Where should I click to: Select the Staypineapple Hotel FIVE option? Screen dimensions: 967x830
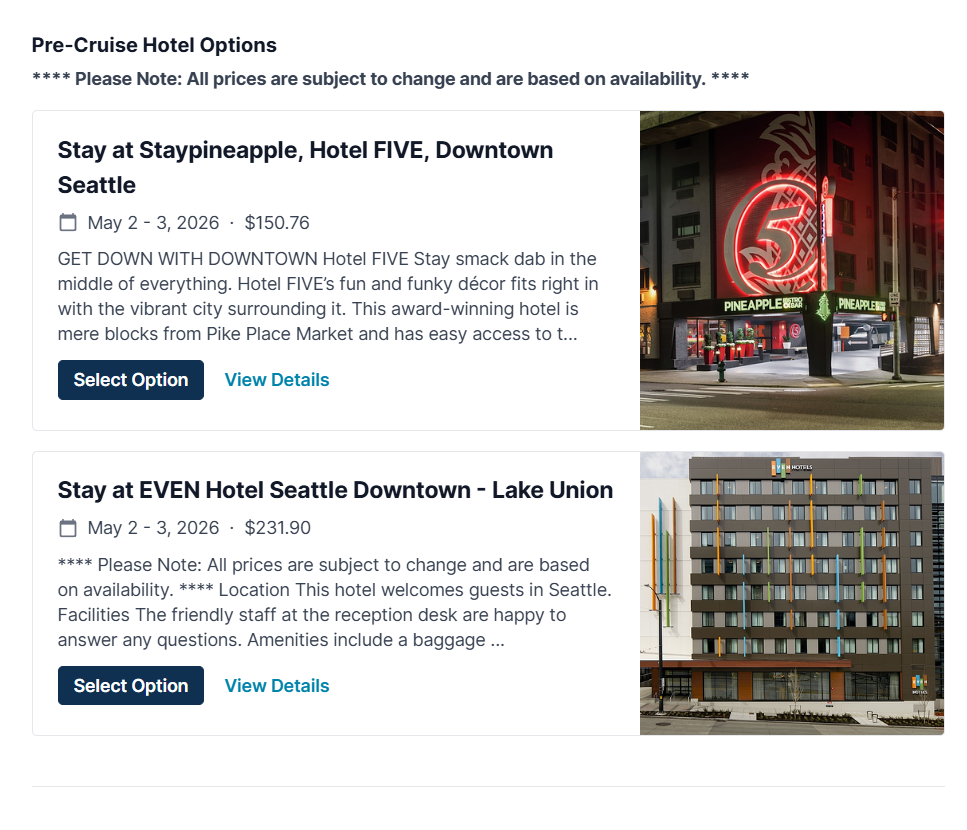coord(130,380)
